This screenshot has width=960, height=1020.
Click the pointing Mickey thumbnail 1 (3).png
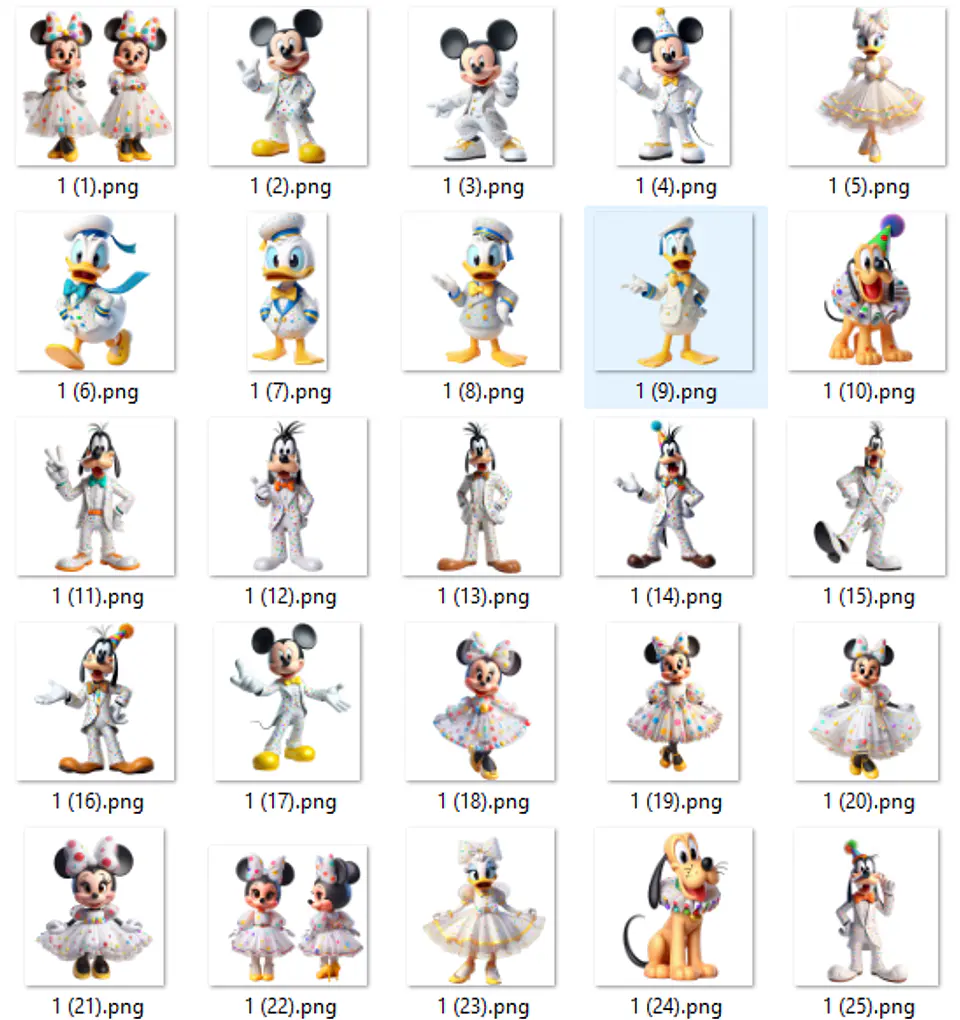[x=480, y=85]
